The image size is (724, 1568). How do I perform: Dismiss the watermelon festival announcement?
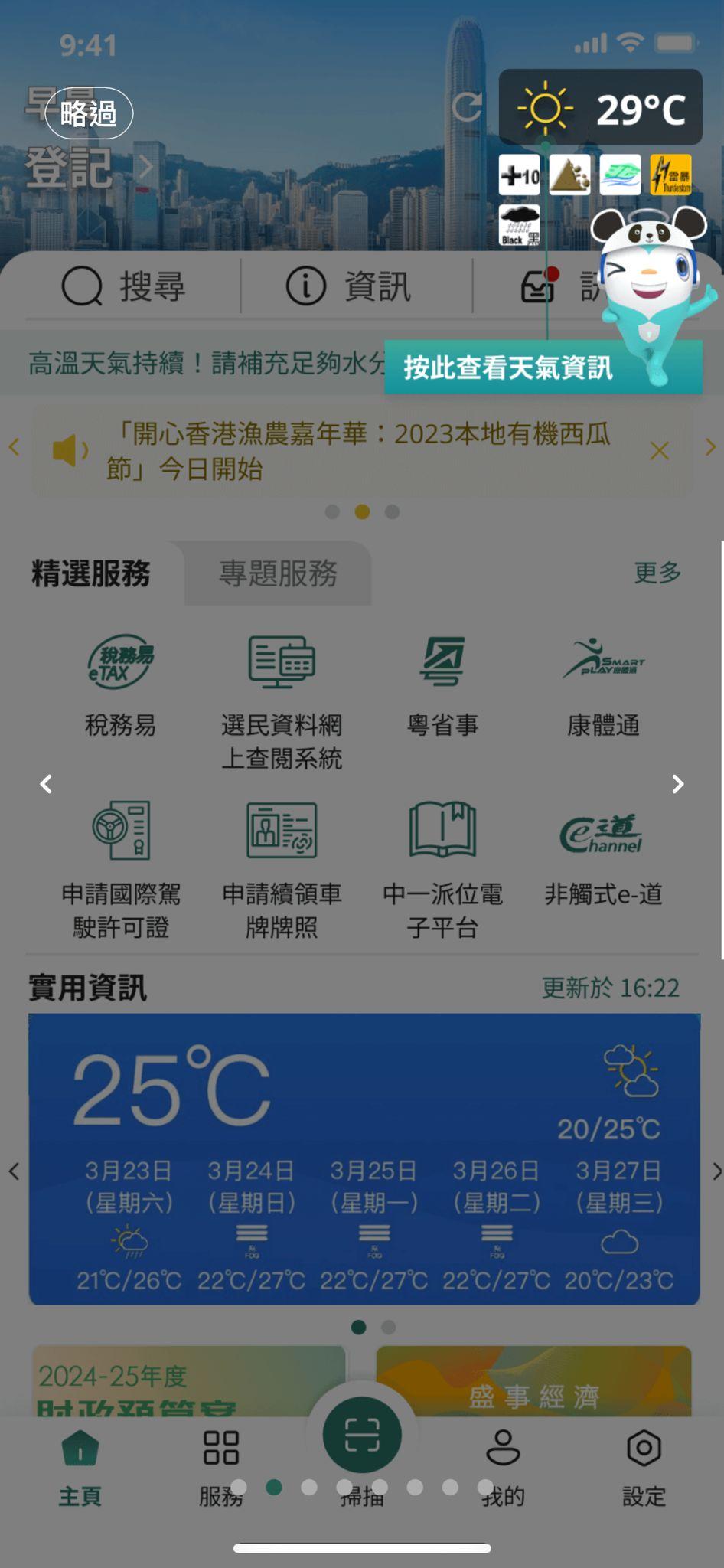point(659,451)
